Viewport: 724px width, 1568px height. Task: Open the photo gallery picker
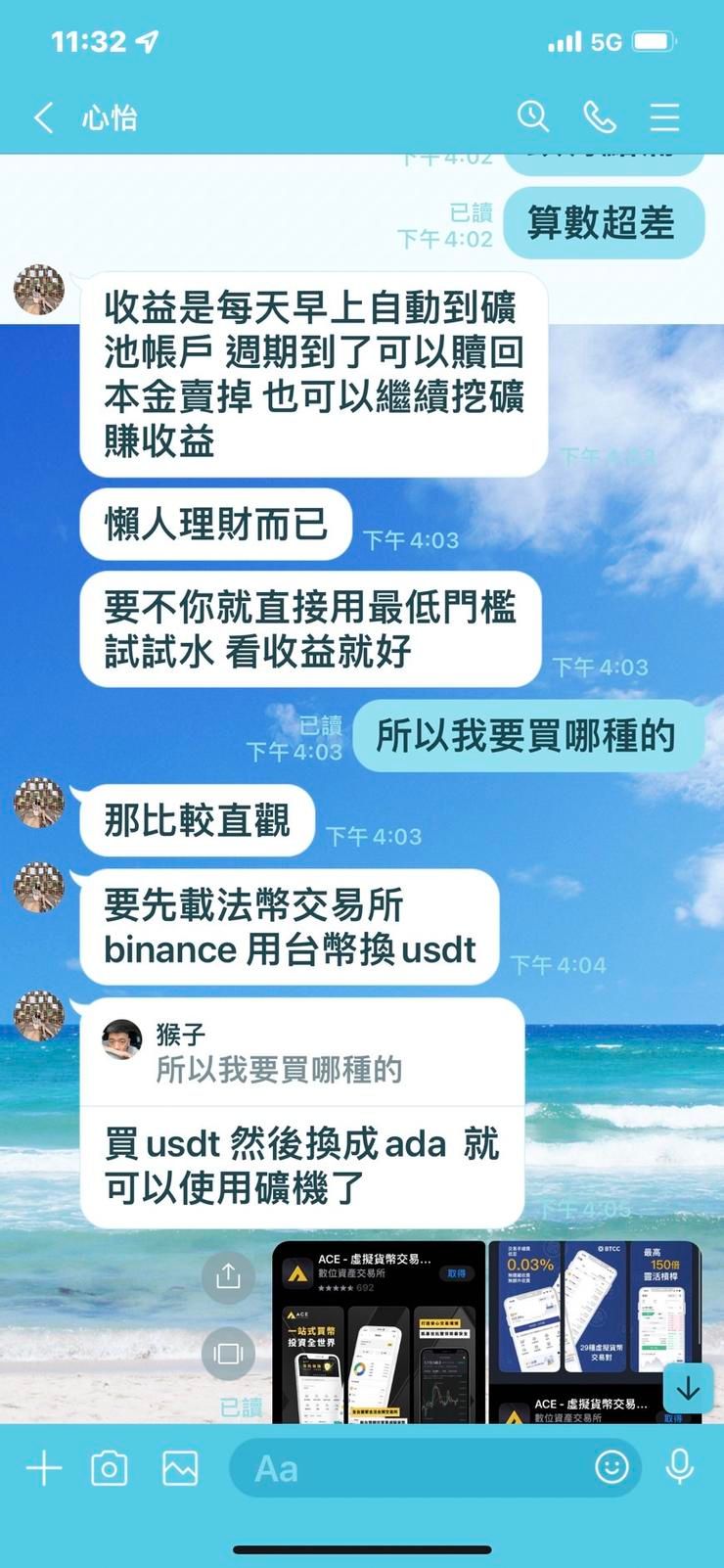tap(180, 1468)
